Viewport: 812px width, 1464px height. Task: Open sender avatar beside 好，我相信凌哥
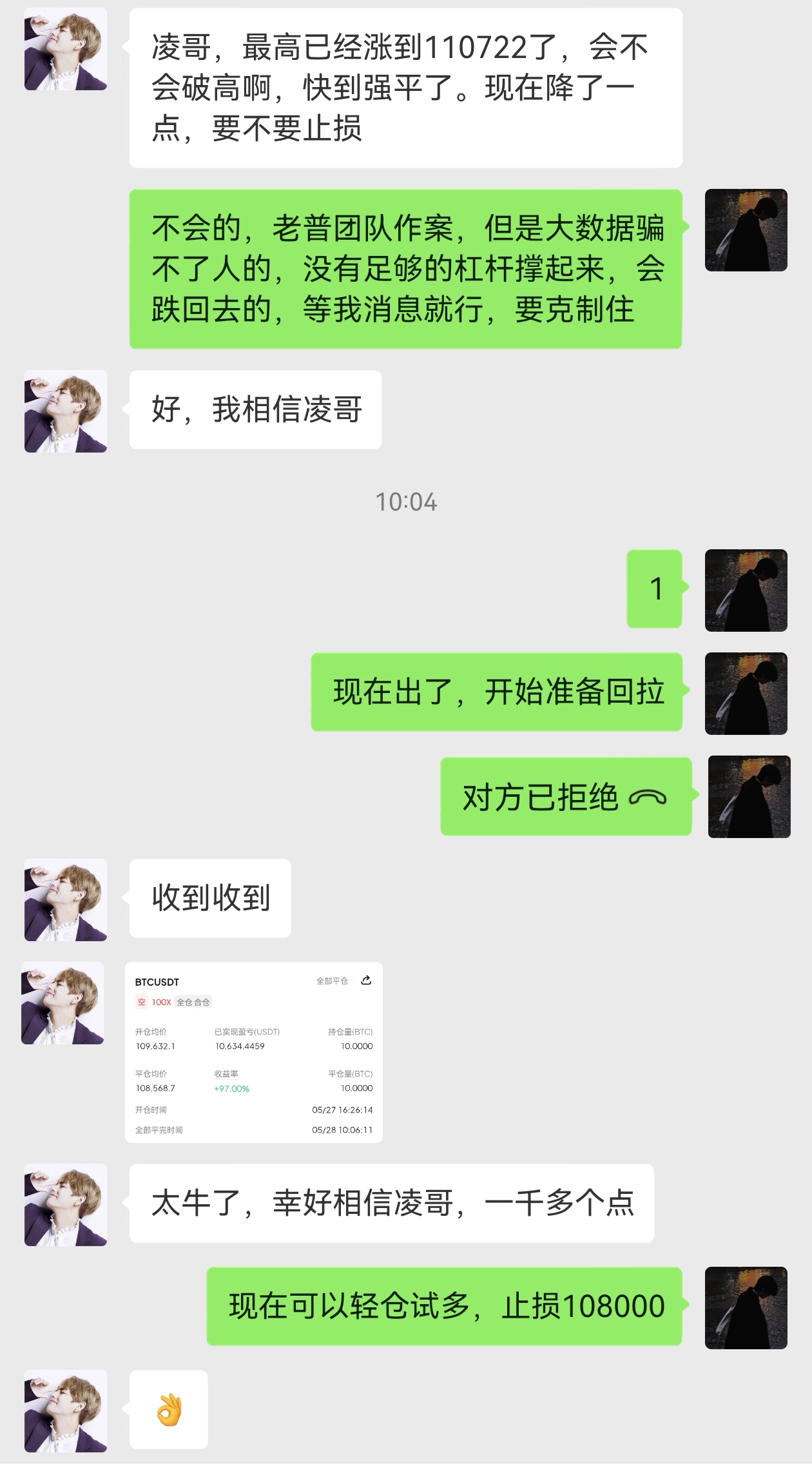[x=66, y=411]
